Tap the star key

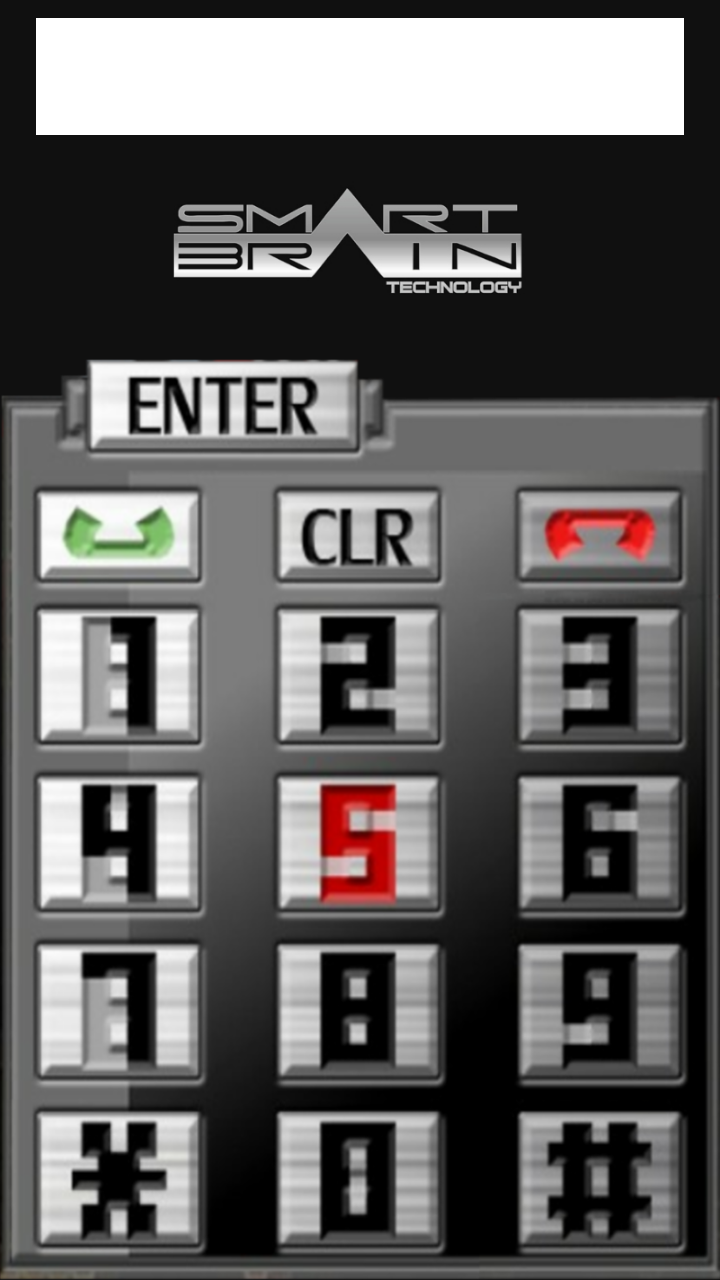tap(119, 1180)
